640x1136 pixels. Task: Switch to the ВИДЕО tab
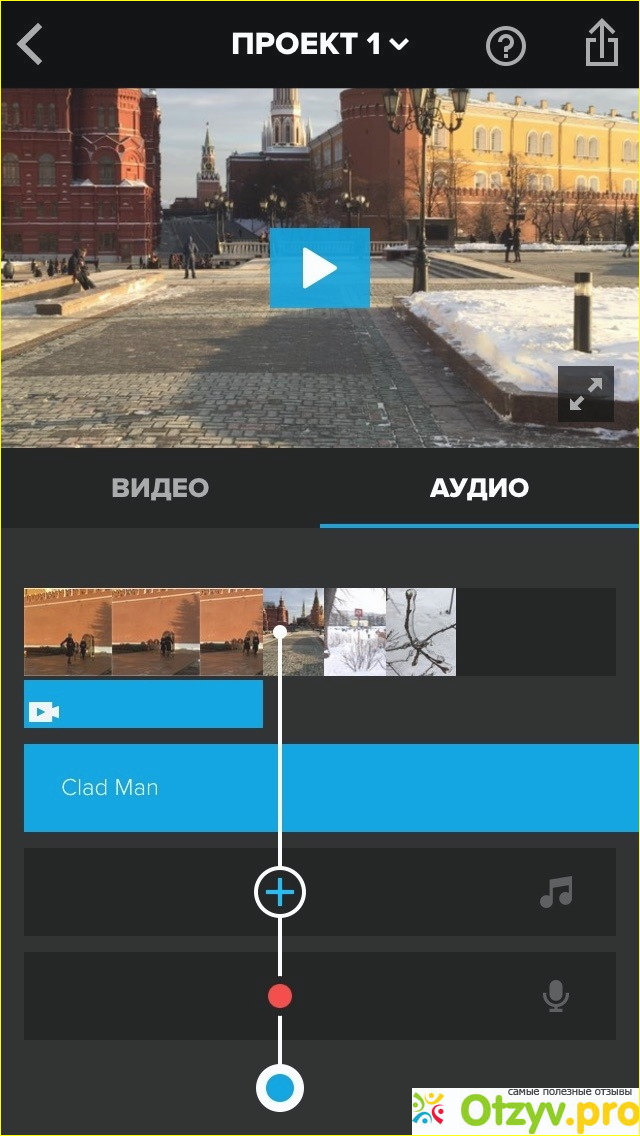pyautogui.click(x=160, y=488)
